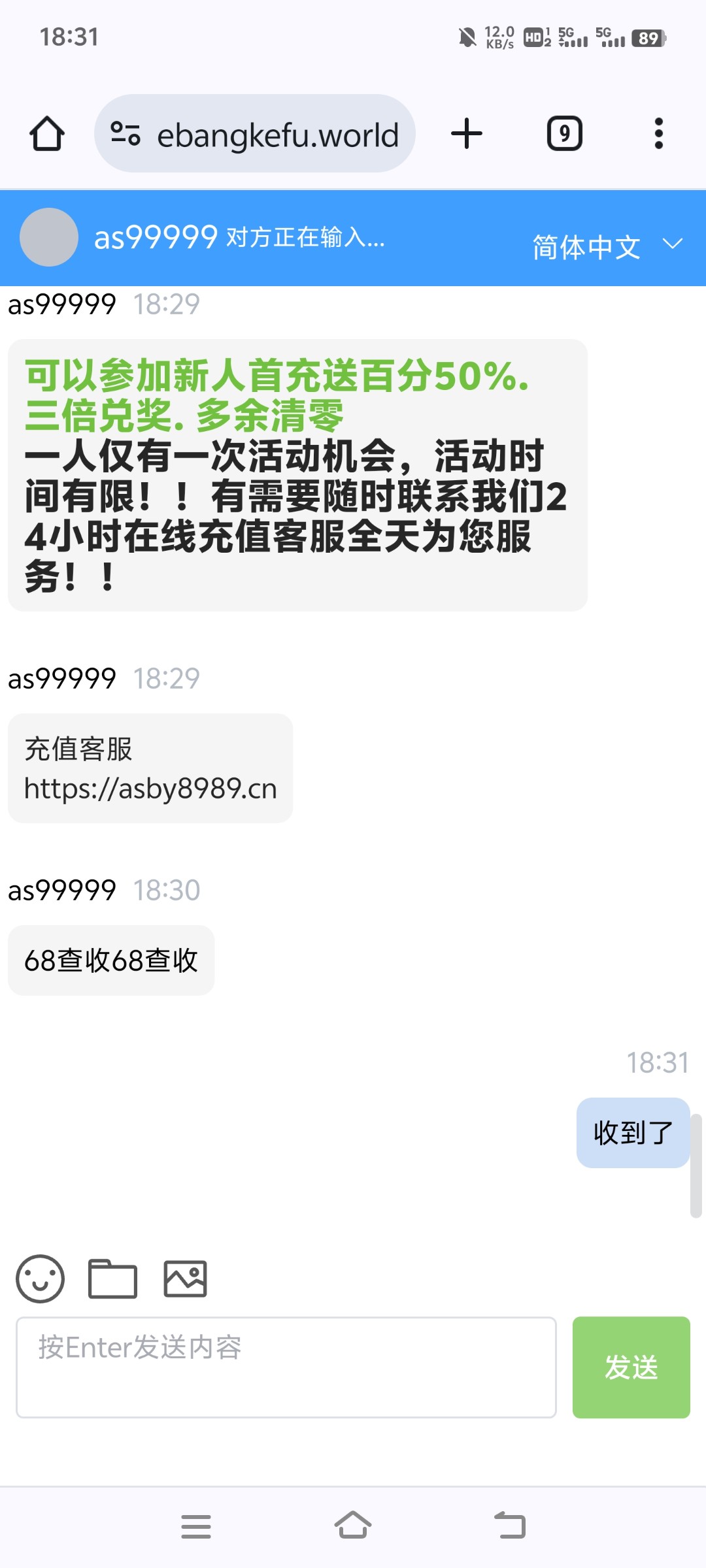Screen dimensions: 706x1568
Task: Tap the green 发送 button
Action: click(x=631, y=1367)
